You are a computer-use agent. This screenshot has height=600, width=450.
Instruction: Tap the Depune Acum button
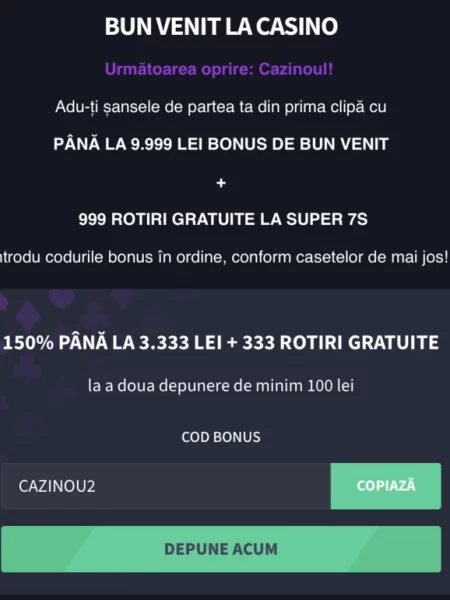pos(221,549)
